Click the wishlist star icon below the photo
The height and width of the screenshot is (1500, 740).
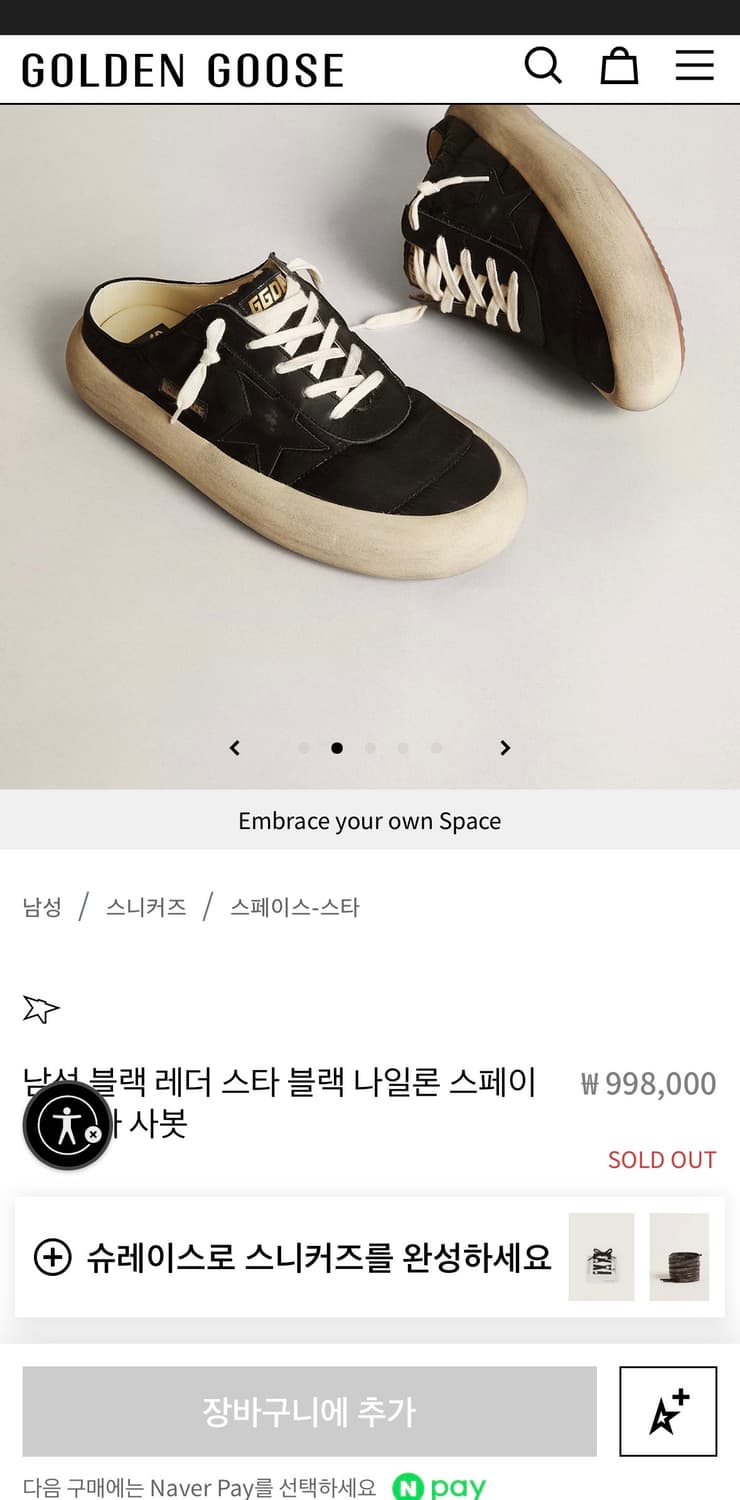[42, 1010]
